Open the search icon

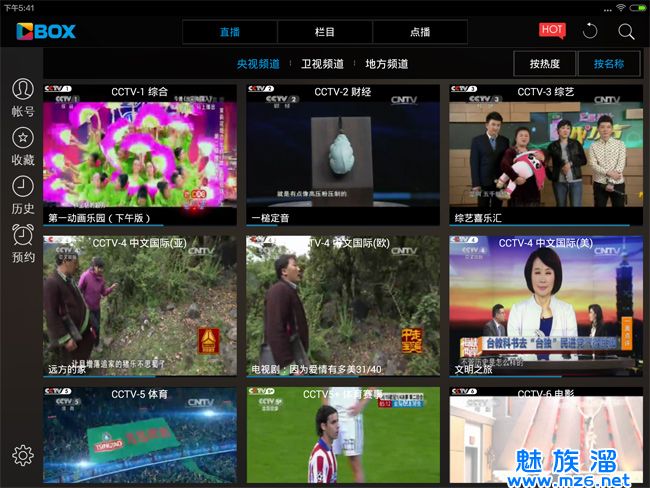click(x=626, y=31)
